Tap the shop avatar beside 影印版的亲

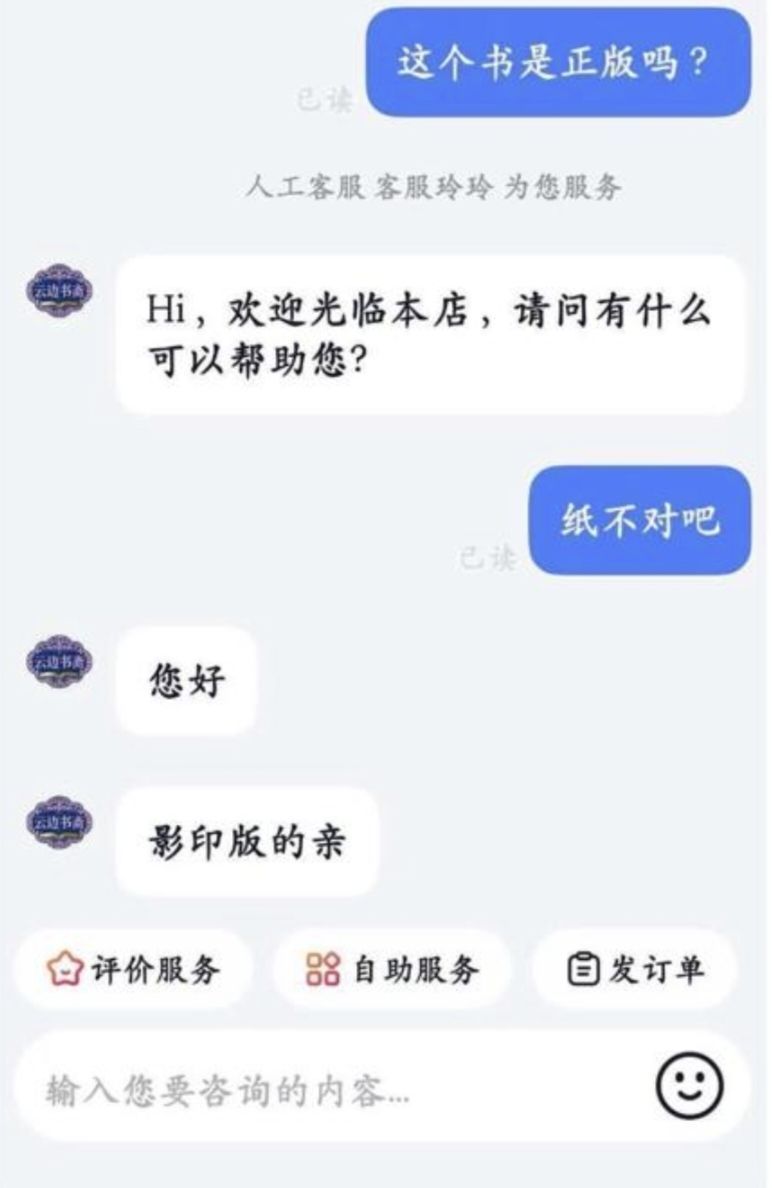(x=58, y=822)
